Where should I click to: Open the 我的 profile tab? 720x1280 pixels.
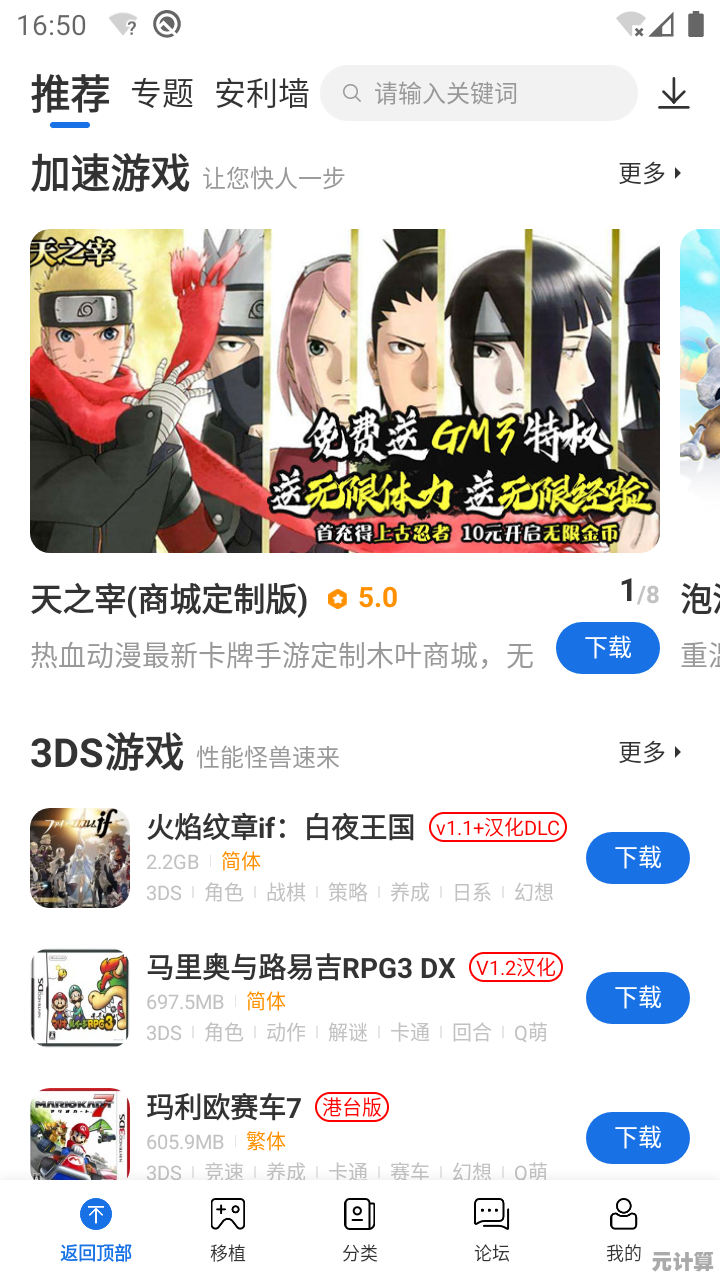click(x=624, y=1230)
